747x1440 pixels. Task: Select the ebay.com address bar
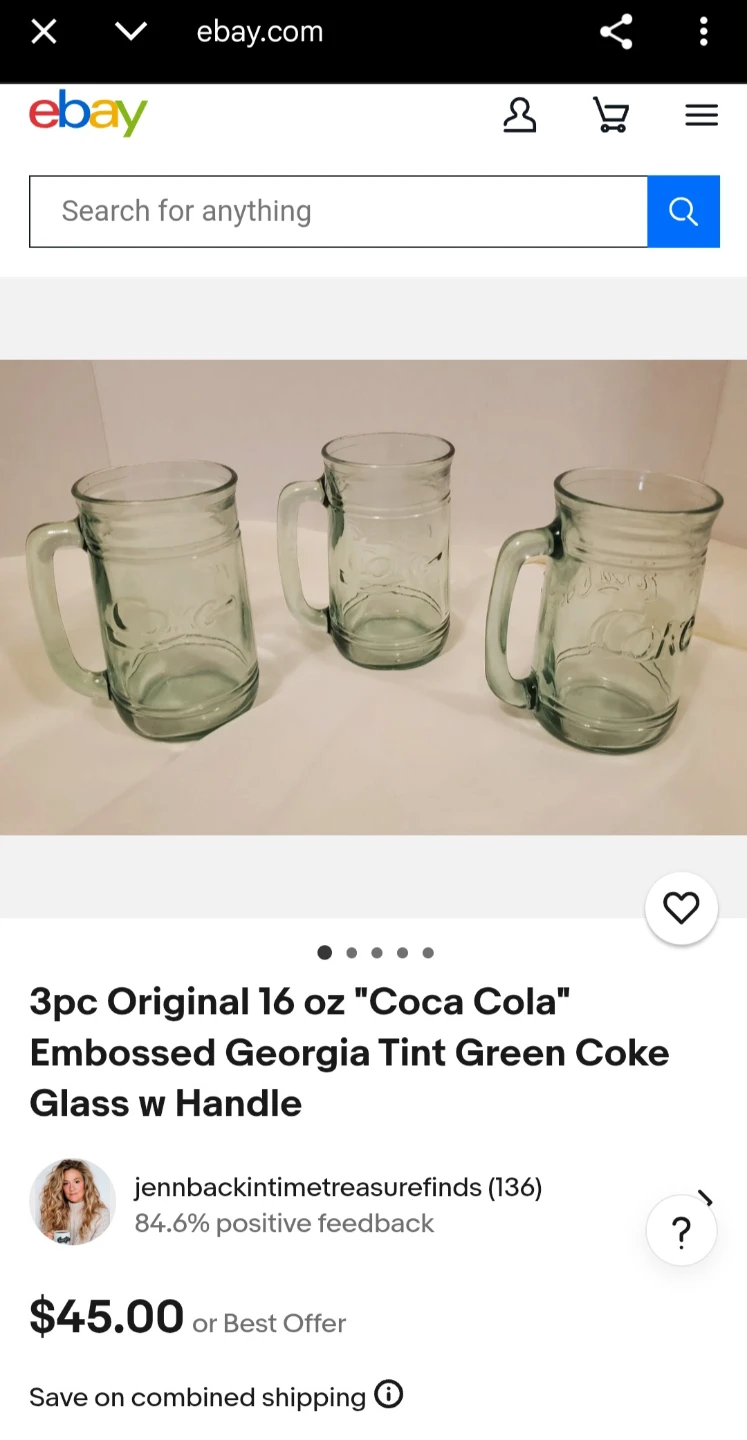pos(260,31)
